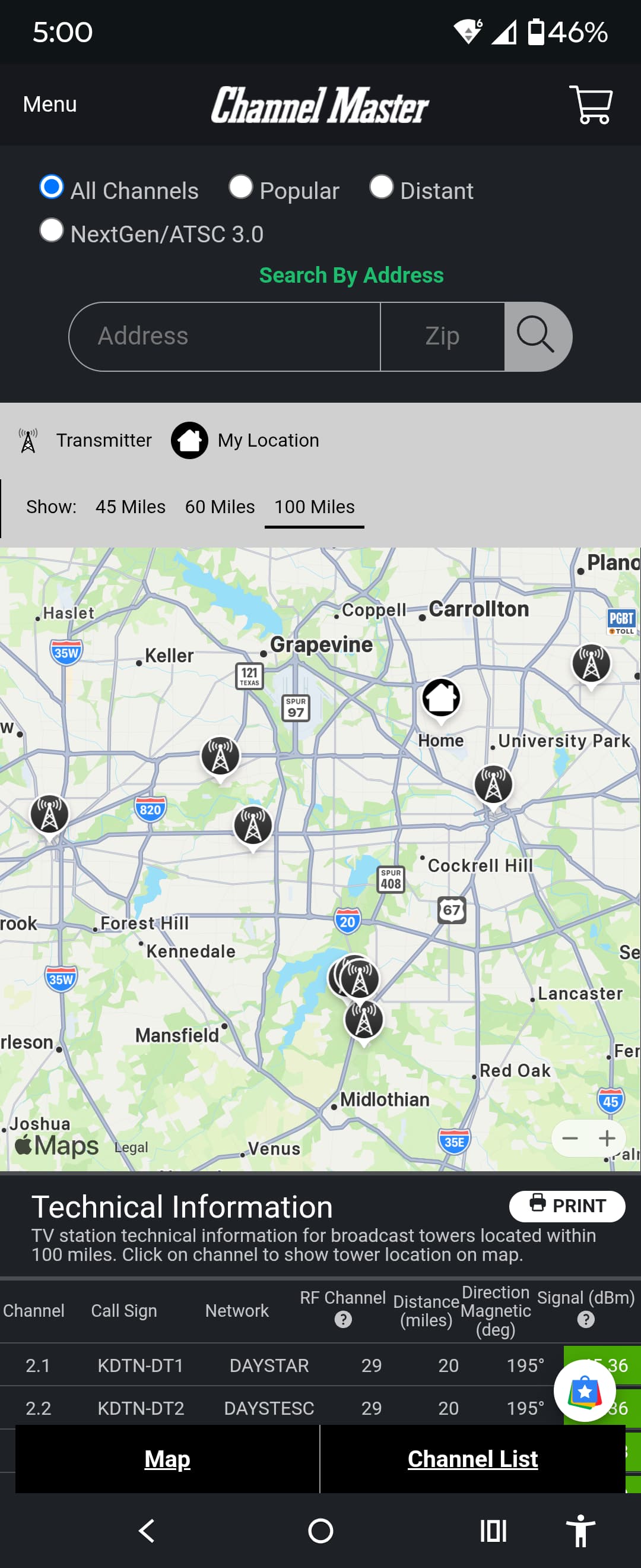Tap the magnifier search button

click(x=537, y=337)
